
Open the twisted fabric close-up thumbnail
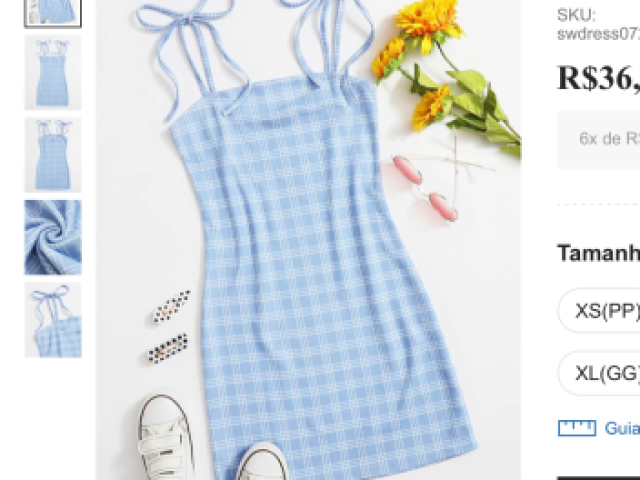click(x=52, y=237)
